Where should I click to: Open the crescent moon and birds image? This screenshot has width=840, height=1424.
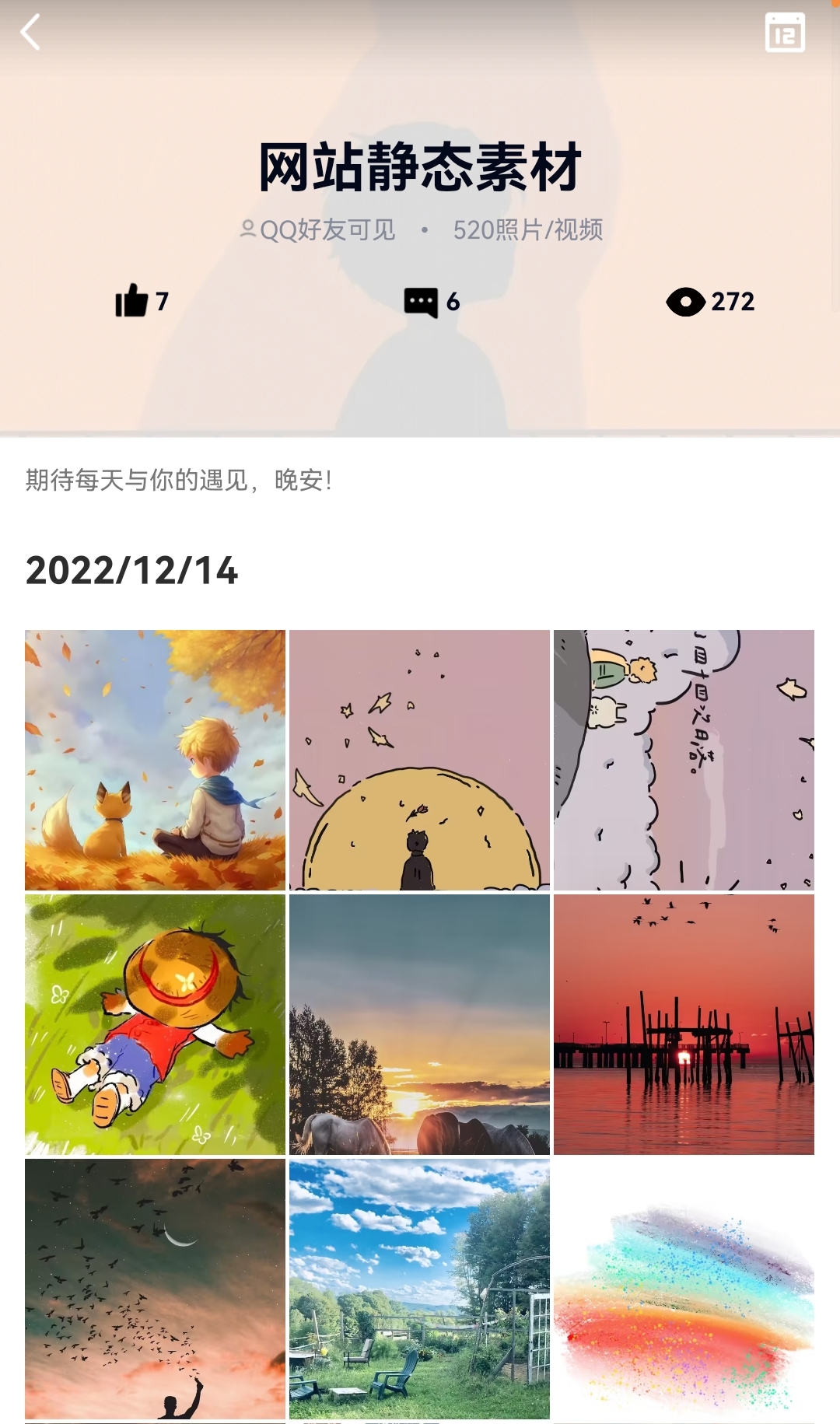click(155, 1289)
